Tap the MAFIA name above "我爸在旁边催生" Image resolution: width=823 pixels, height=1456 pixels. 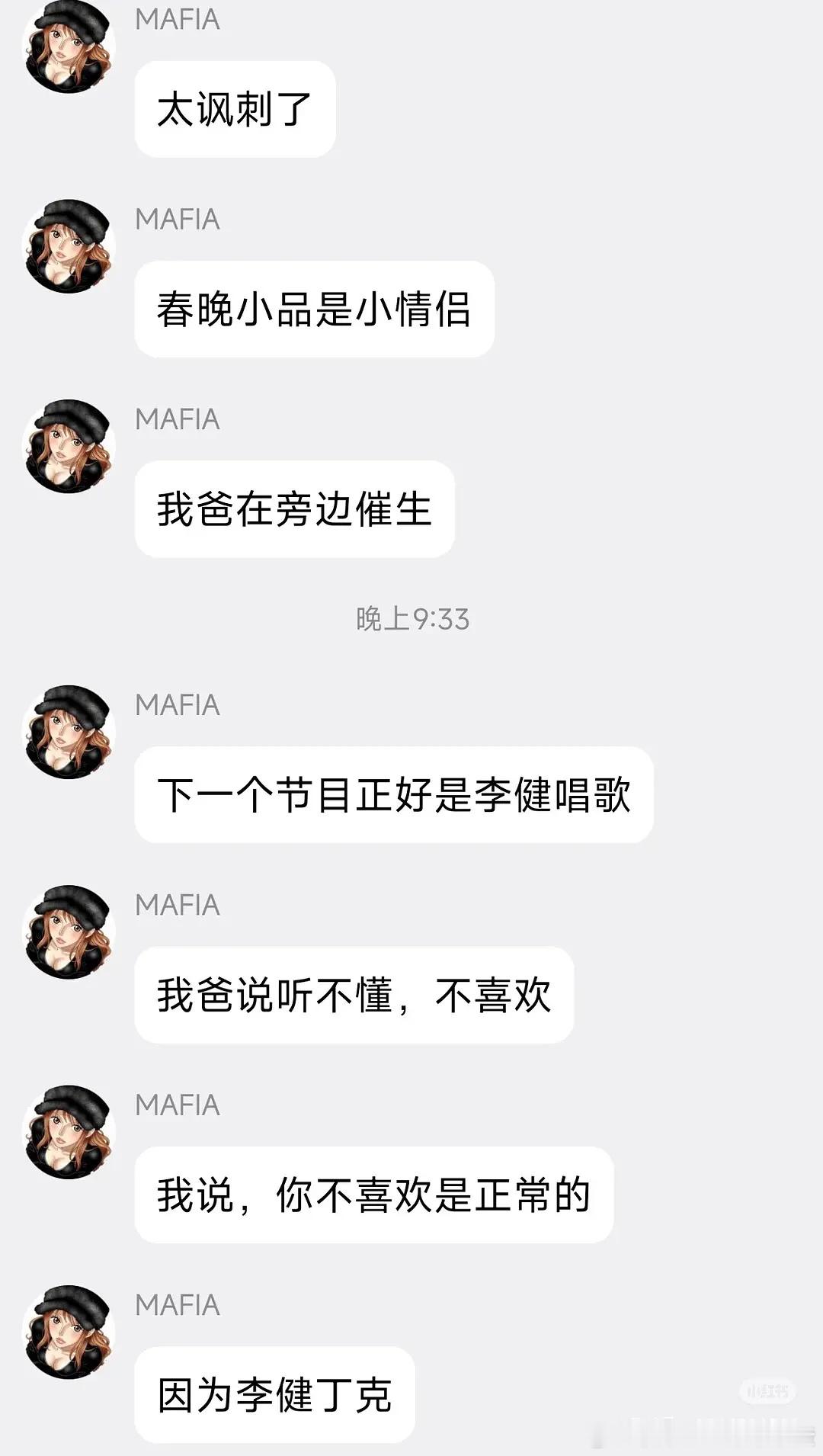[176, 419]
